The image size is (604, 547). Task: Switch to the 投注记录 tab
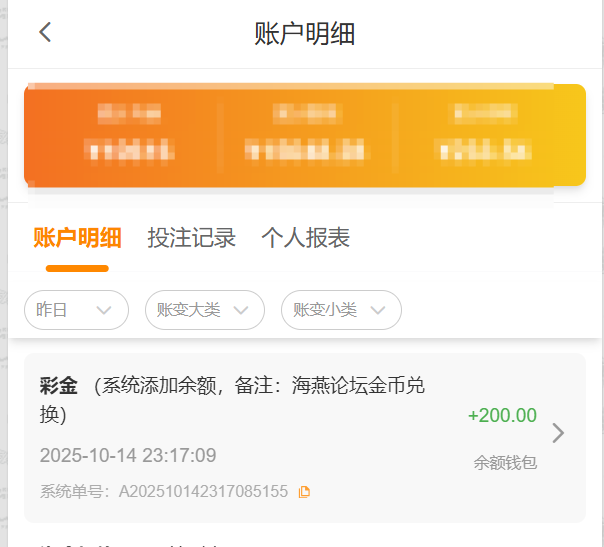coord(191,238)
